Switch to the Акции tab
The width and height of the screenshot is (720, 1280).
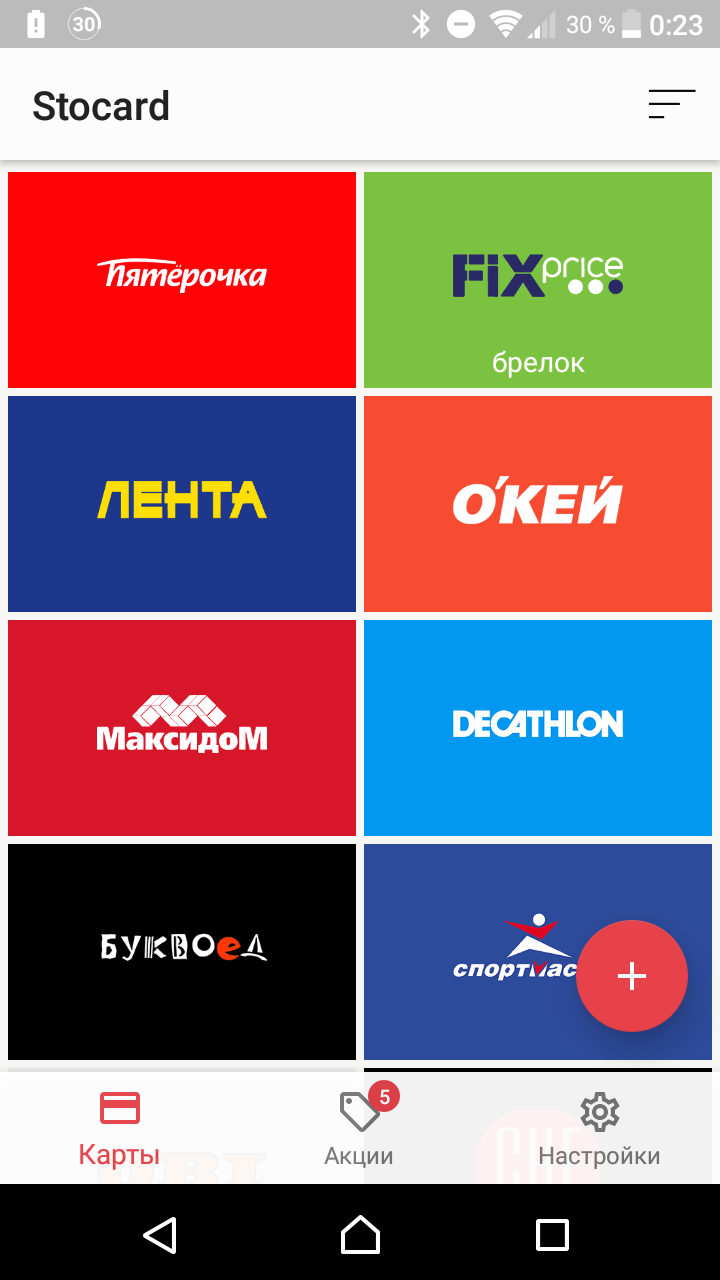(x=359, y=1130)
